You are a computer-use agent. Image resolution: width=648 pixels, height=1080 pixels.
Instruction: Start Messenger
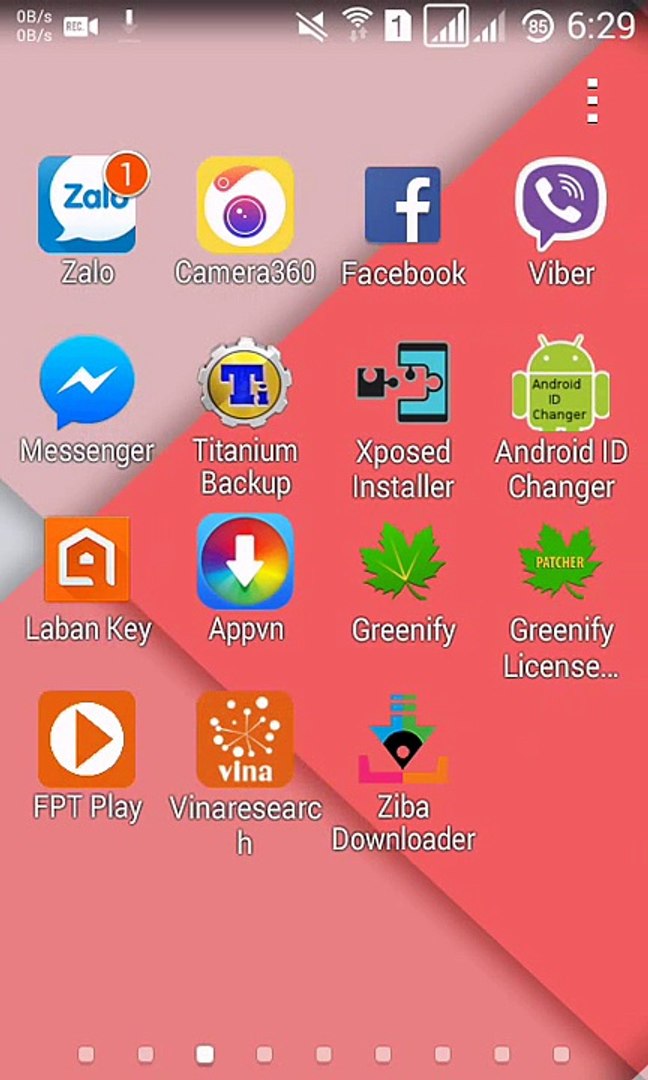coord(87,383)
